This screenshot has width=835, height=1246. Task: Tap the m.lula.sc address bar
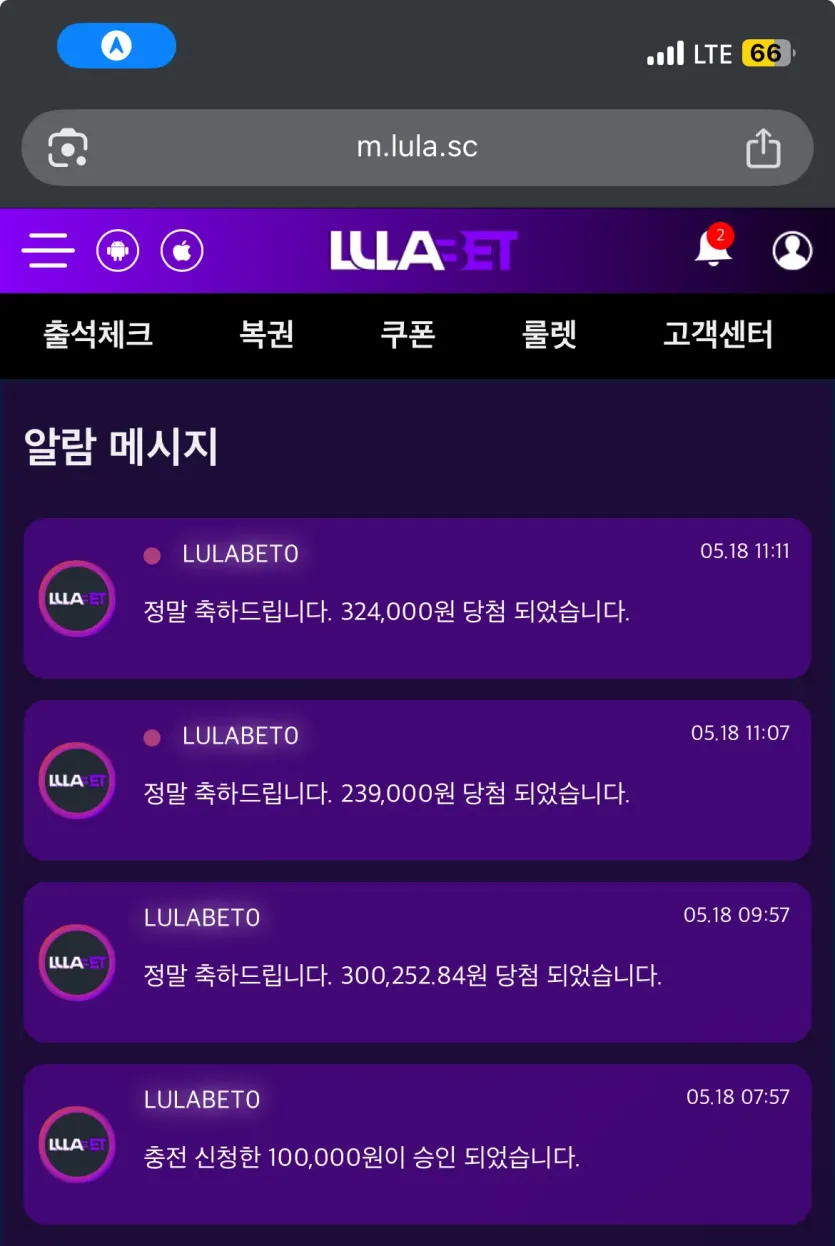click(417, 148)
